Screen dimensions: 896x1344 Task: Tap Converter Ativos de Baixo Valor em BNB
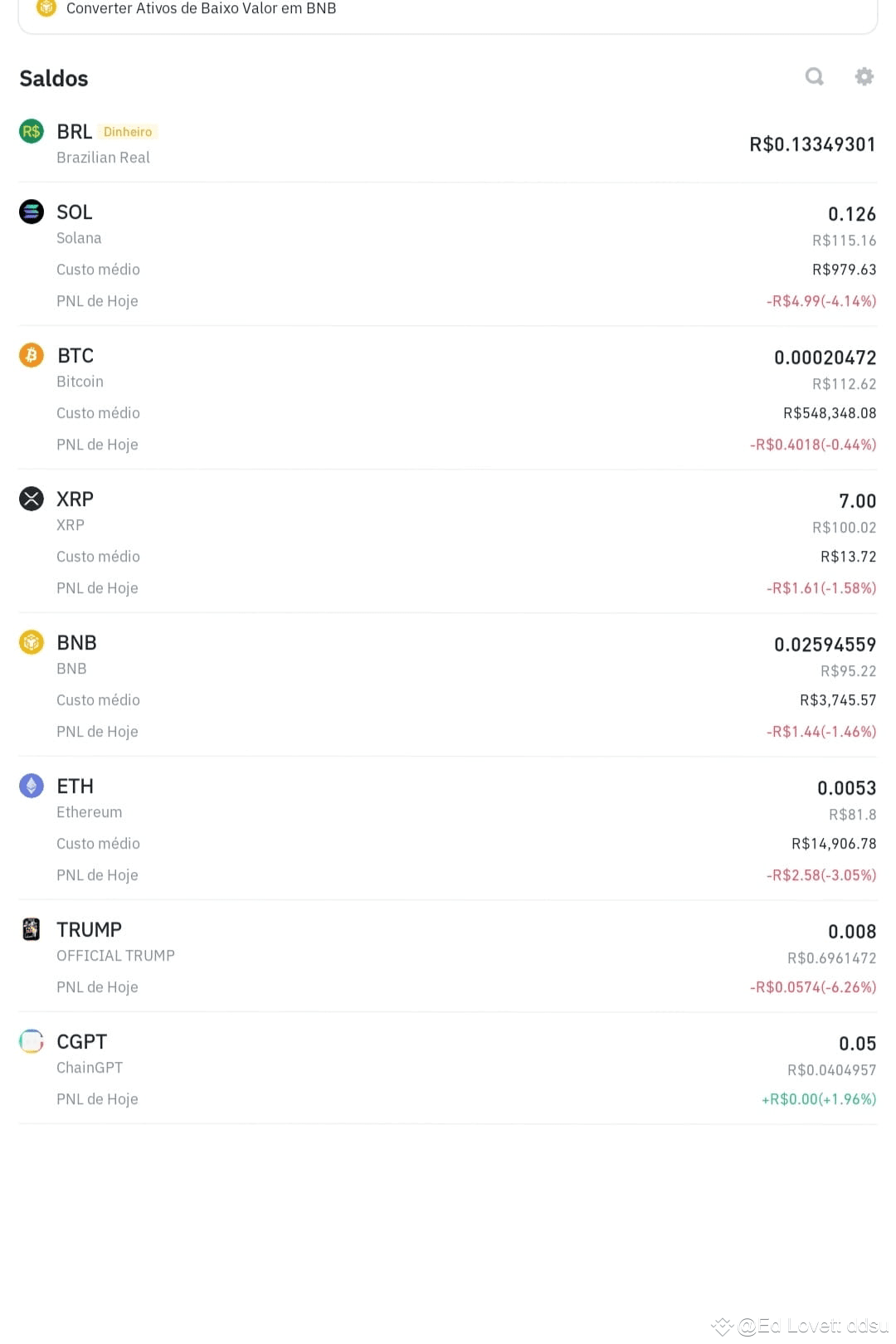click(200, 9)
